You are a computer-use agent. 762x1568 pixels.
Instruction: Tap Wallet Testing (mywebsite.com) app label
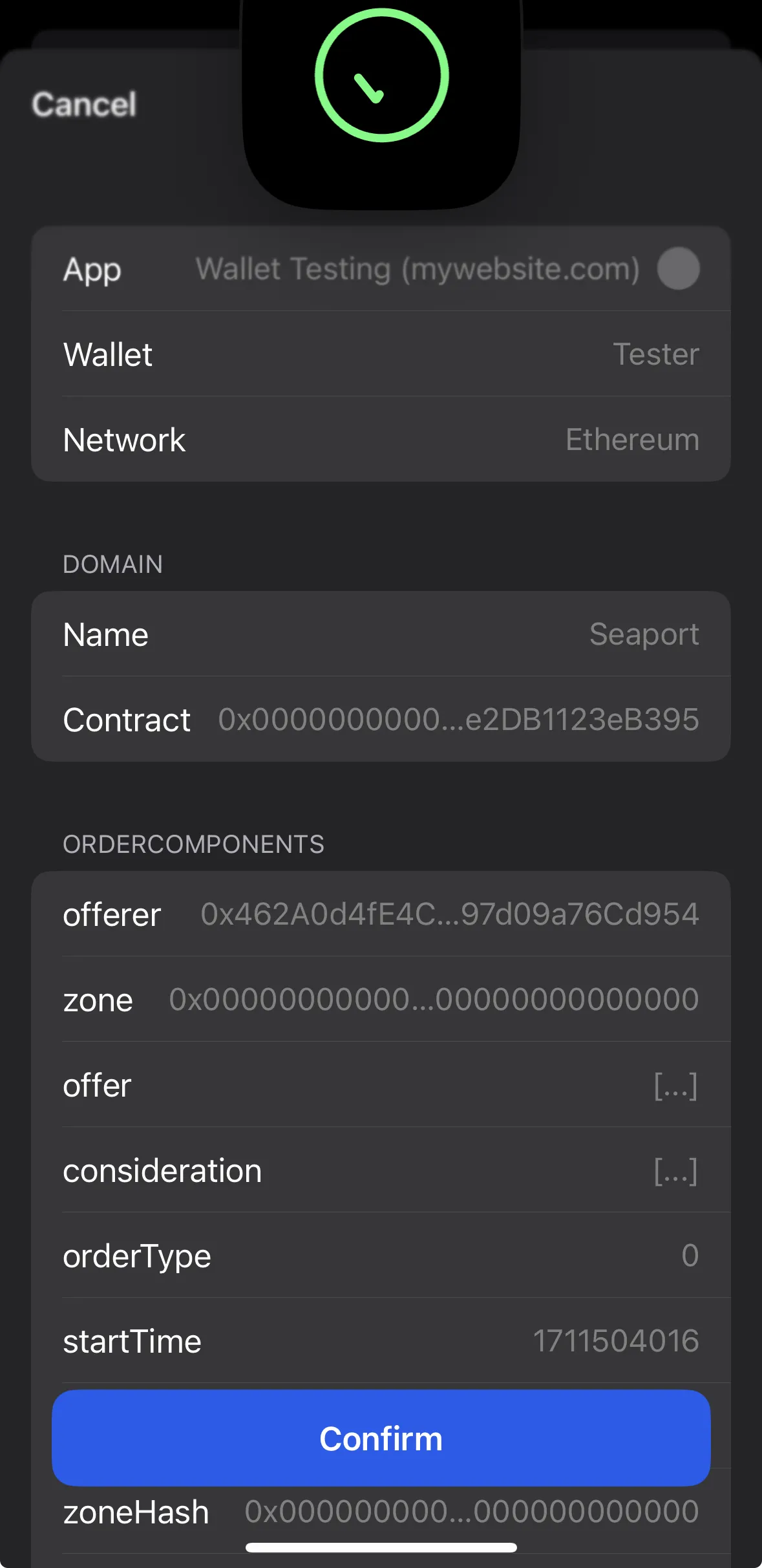[x=419, y=270]
